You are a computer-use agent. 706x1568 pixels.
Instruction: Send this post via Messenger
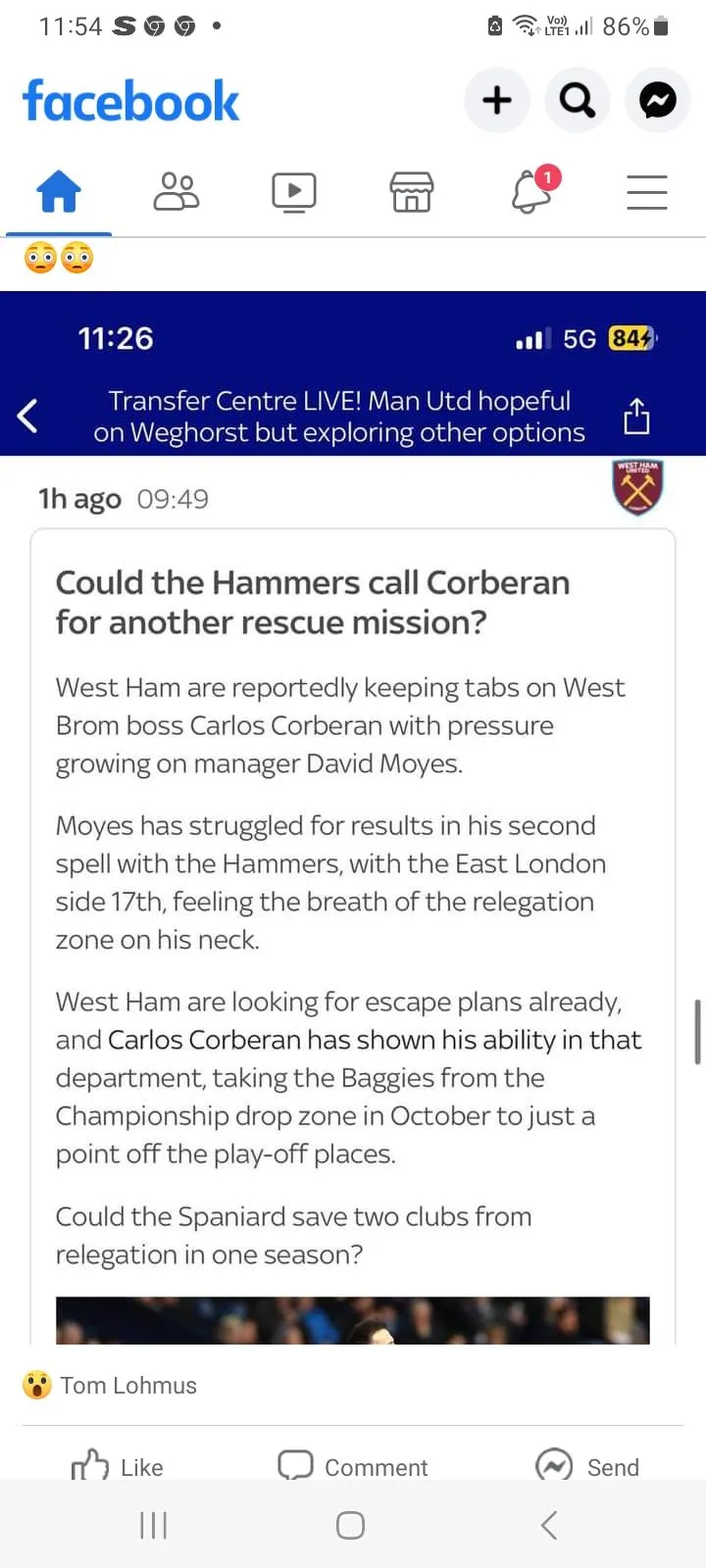[x=588, y=1466]
